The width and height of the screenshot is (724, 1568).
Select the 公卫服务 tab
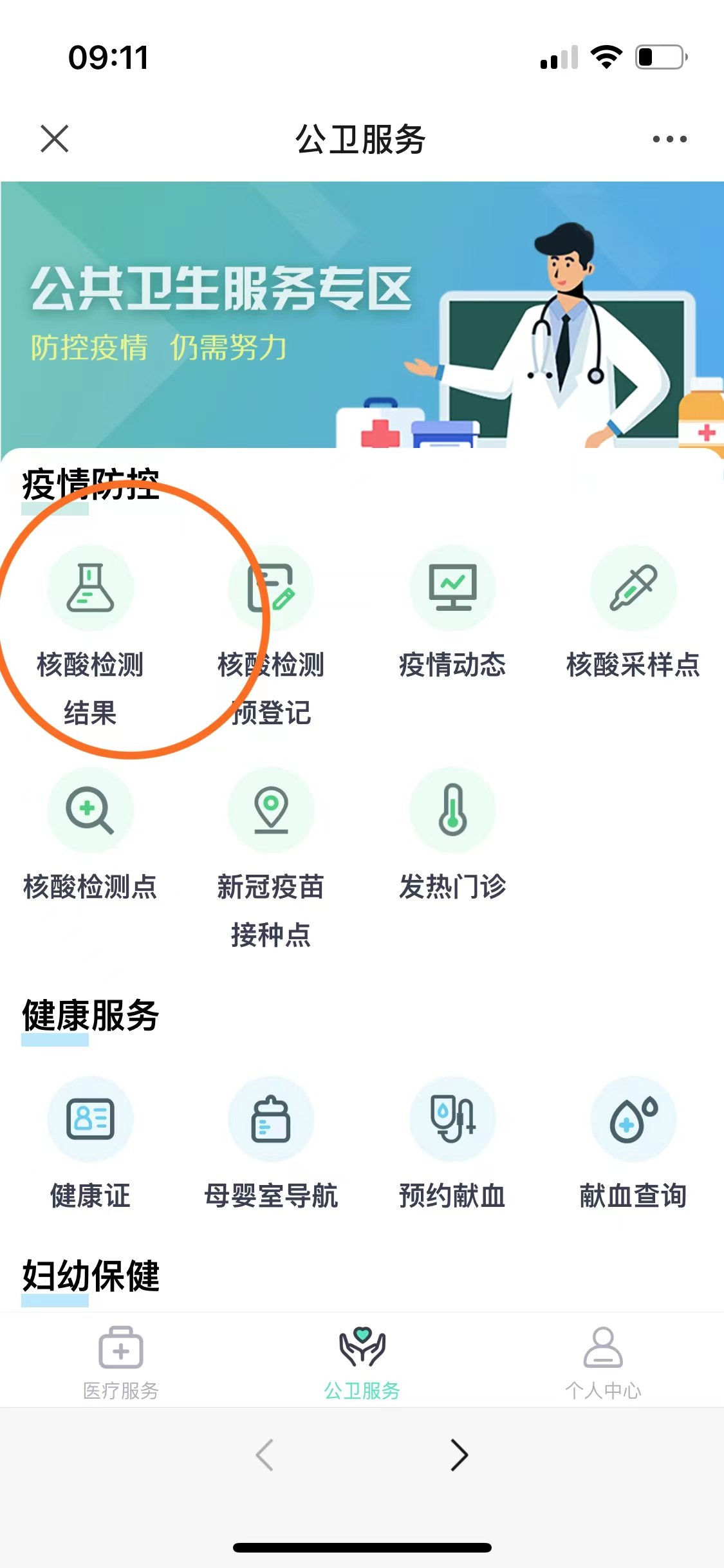362,1361
